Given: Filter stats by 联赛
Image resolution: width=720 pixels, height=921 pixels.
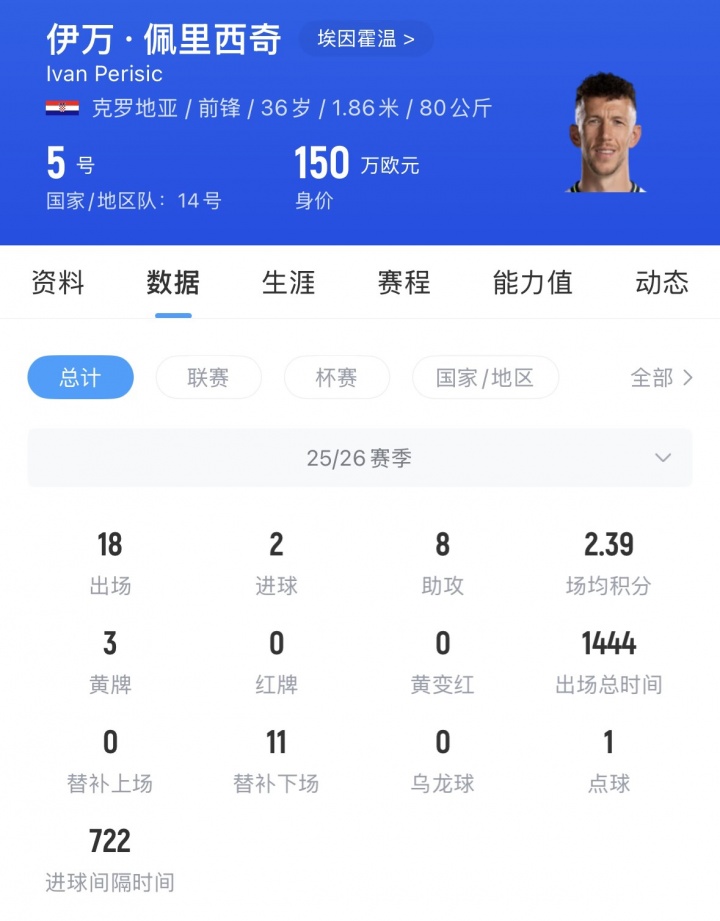Looking at the screenshot, I should coord(208,377).
